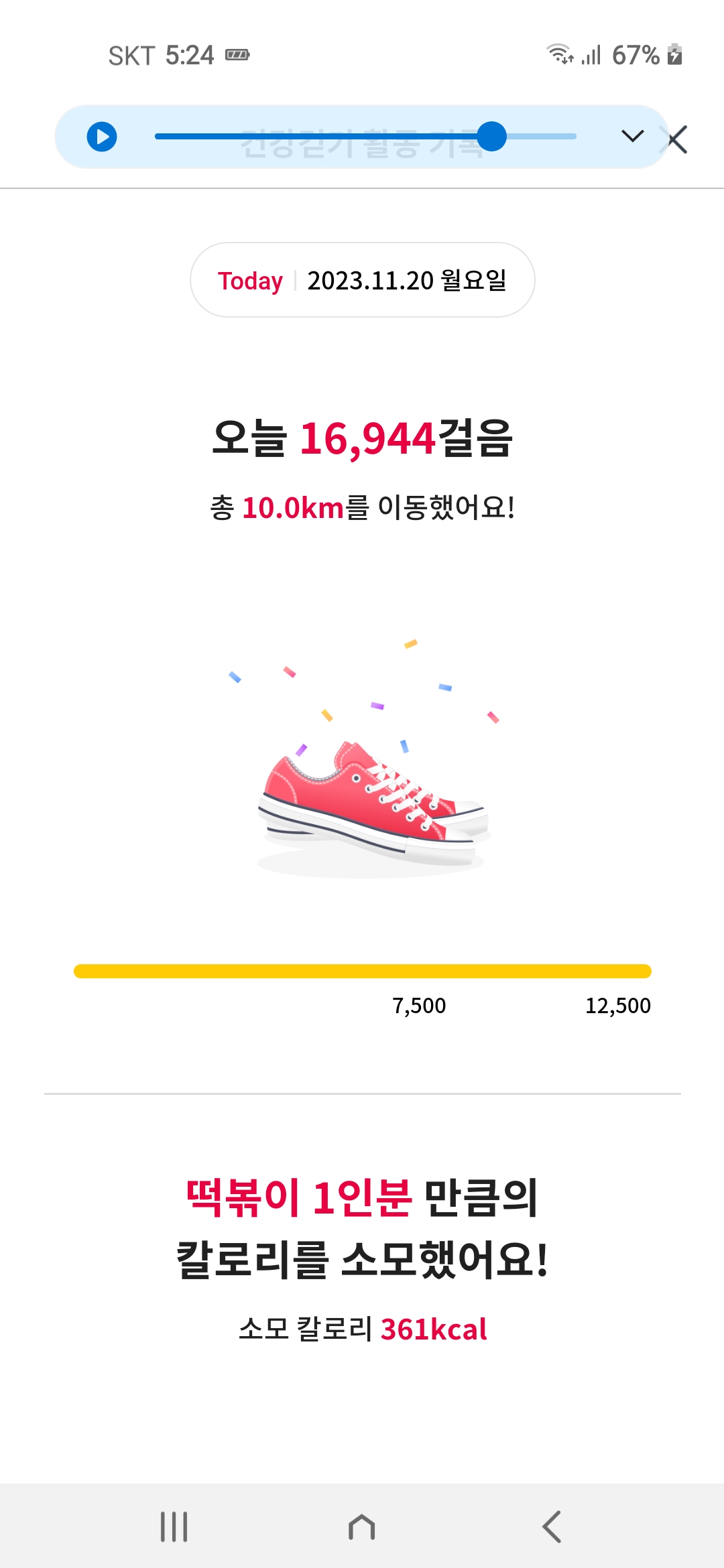Viewport: 724px width, 1568px height.
Task: Open the recent apps view
Action: click(x=174, y=1526)
